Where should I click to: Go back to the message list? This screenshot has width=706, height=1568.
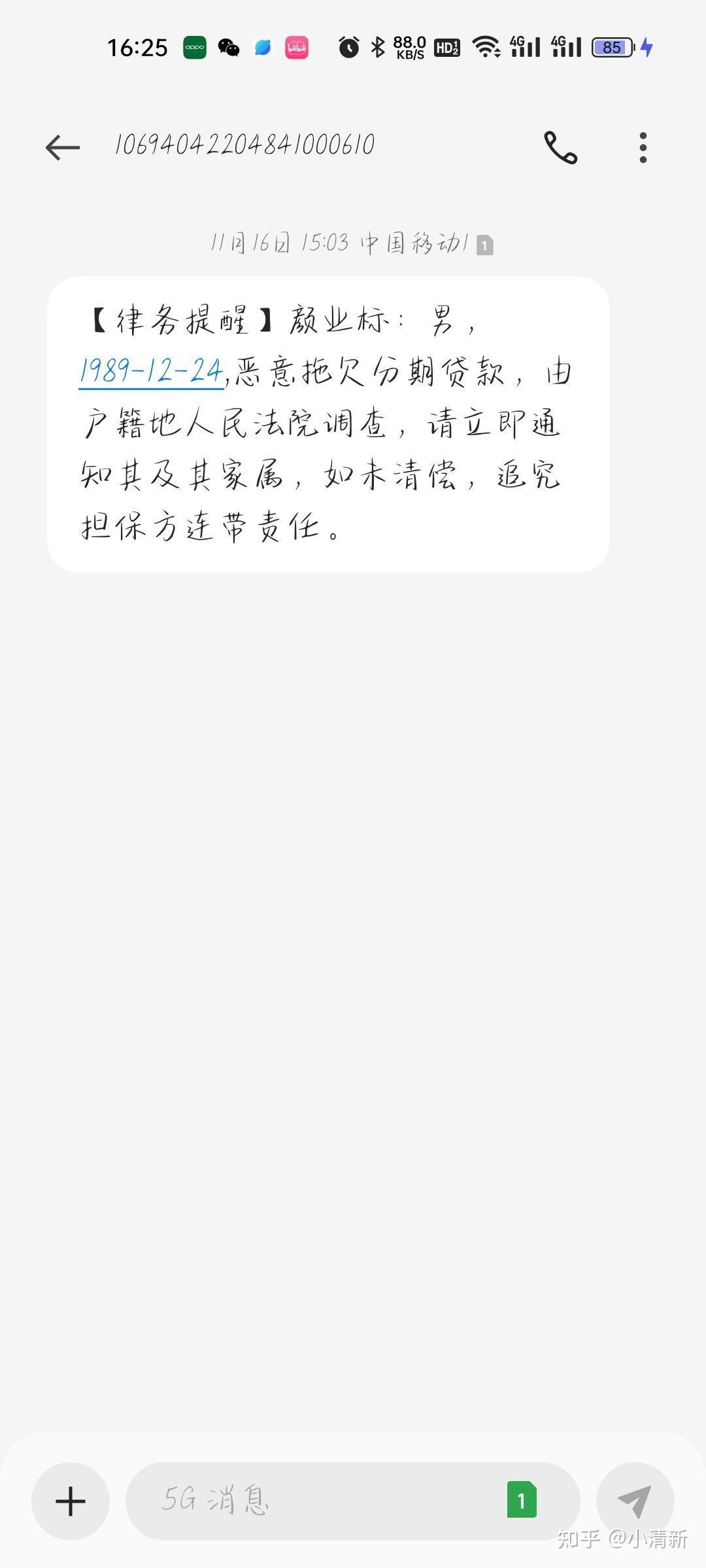(x=63, y=148)
